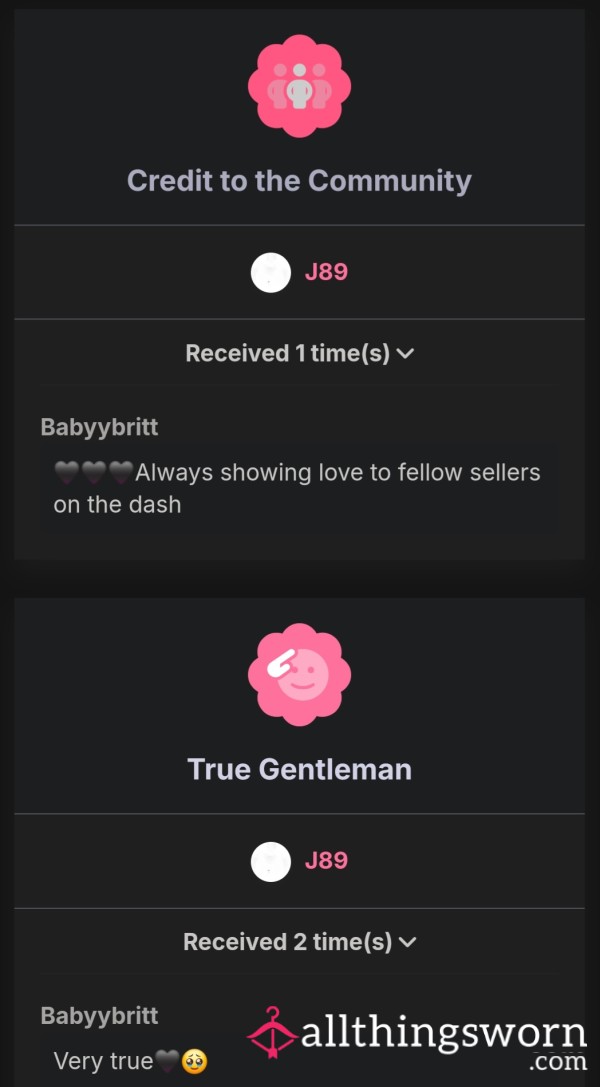Collapse the Received 2 time(s) list
This screenshot has height=1087, width=600.
(x=299, y=942)
